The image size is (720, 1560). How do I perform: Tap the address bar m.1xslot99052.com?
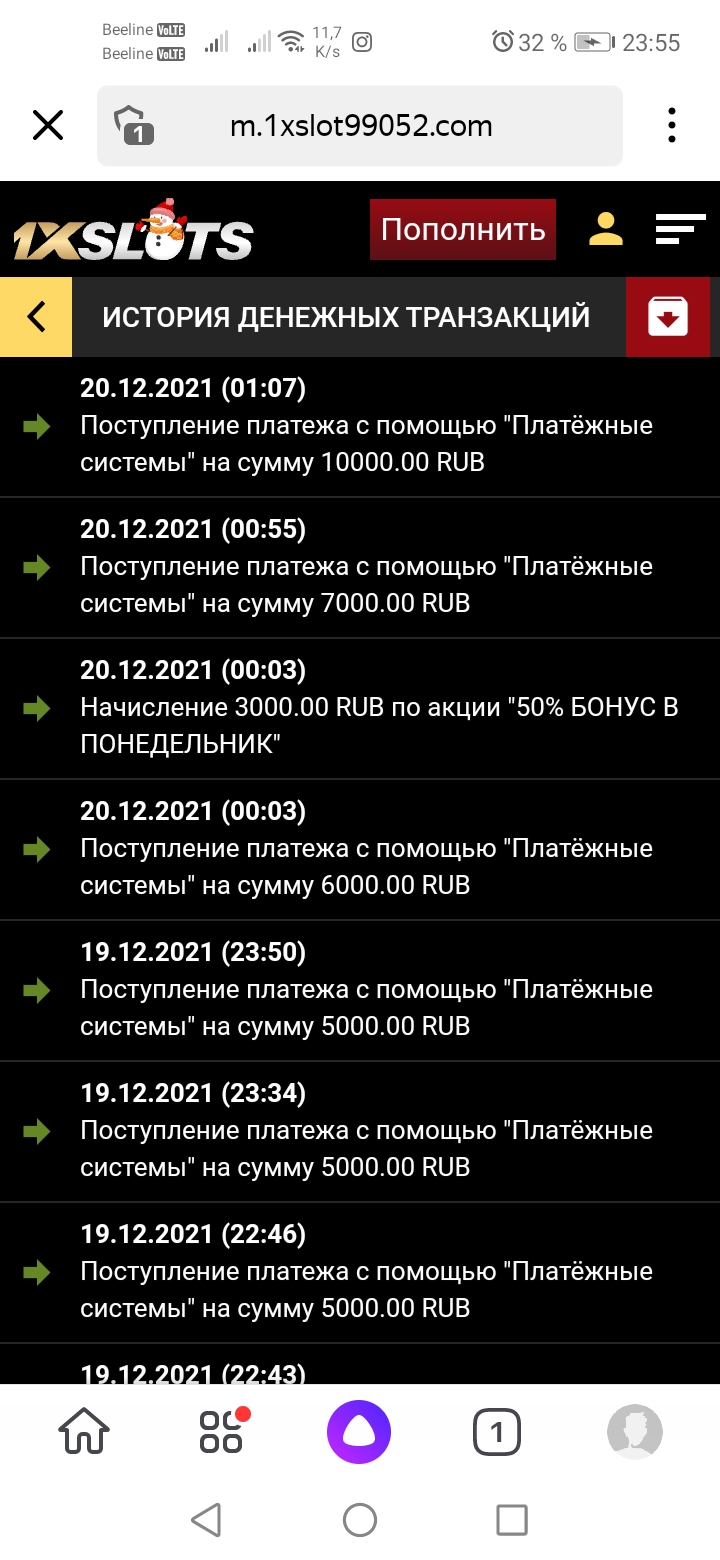click(x=360, y=126)
